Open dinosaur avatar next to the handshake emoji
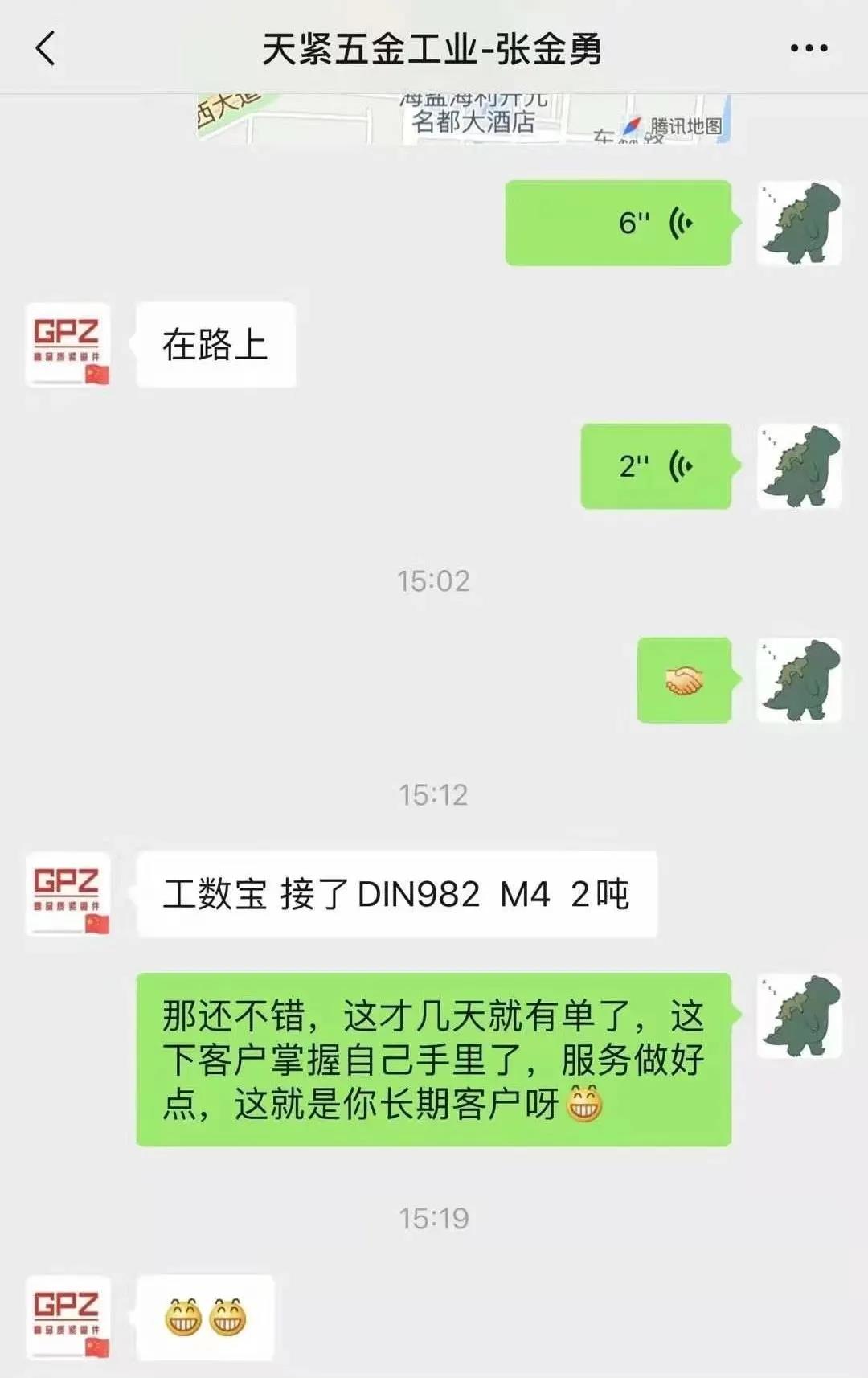Viewport: 868px width, 1378px height. [799, 680]
